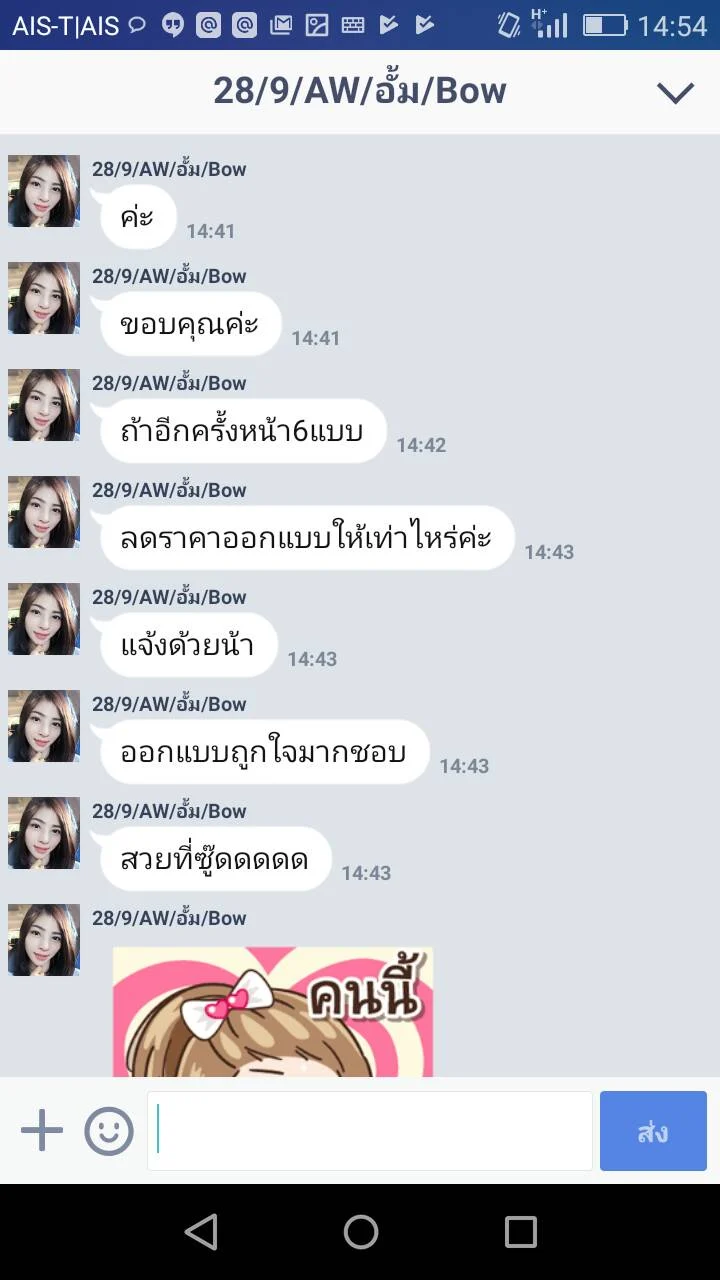Go to the system home screen

click(361, 1232)
